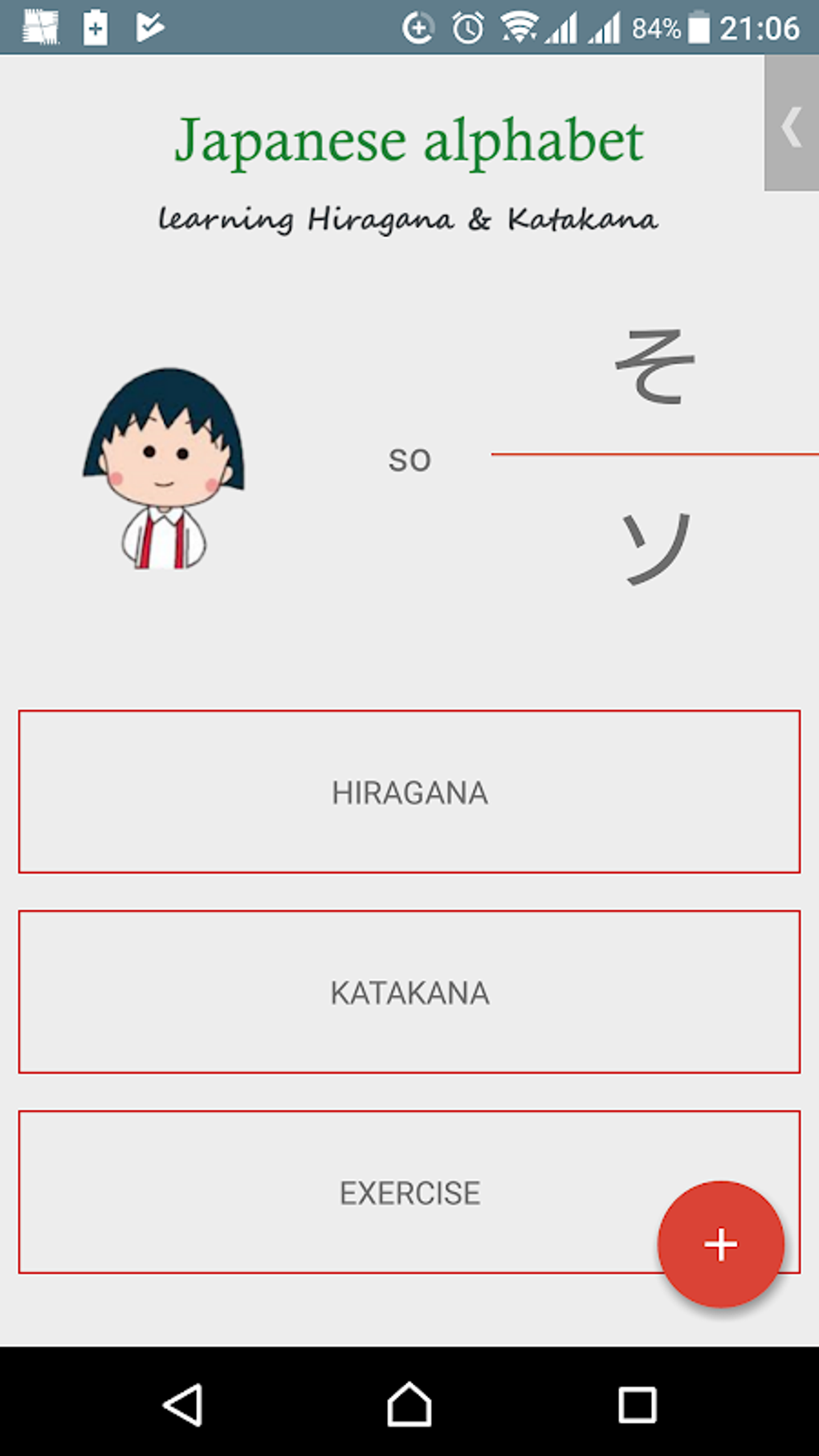Open the side panel chevron handle
The height and width of the screenshot is (1456, 819).
tap(792, 124)
